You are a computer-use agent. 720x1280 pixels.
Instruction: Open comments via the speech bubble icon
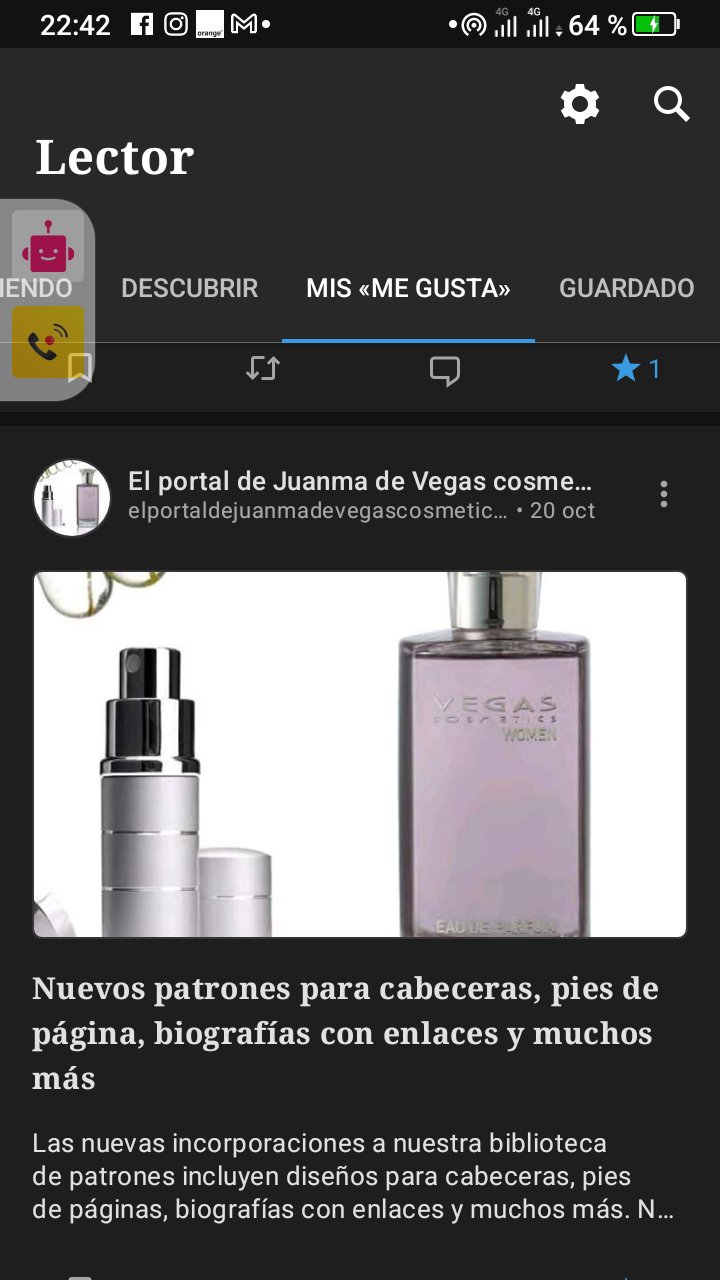[445, 371]
